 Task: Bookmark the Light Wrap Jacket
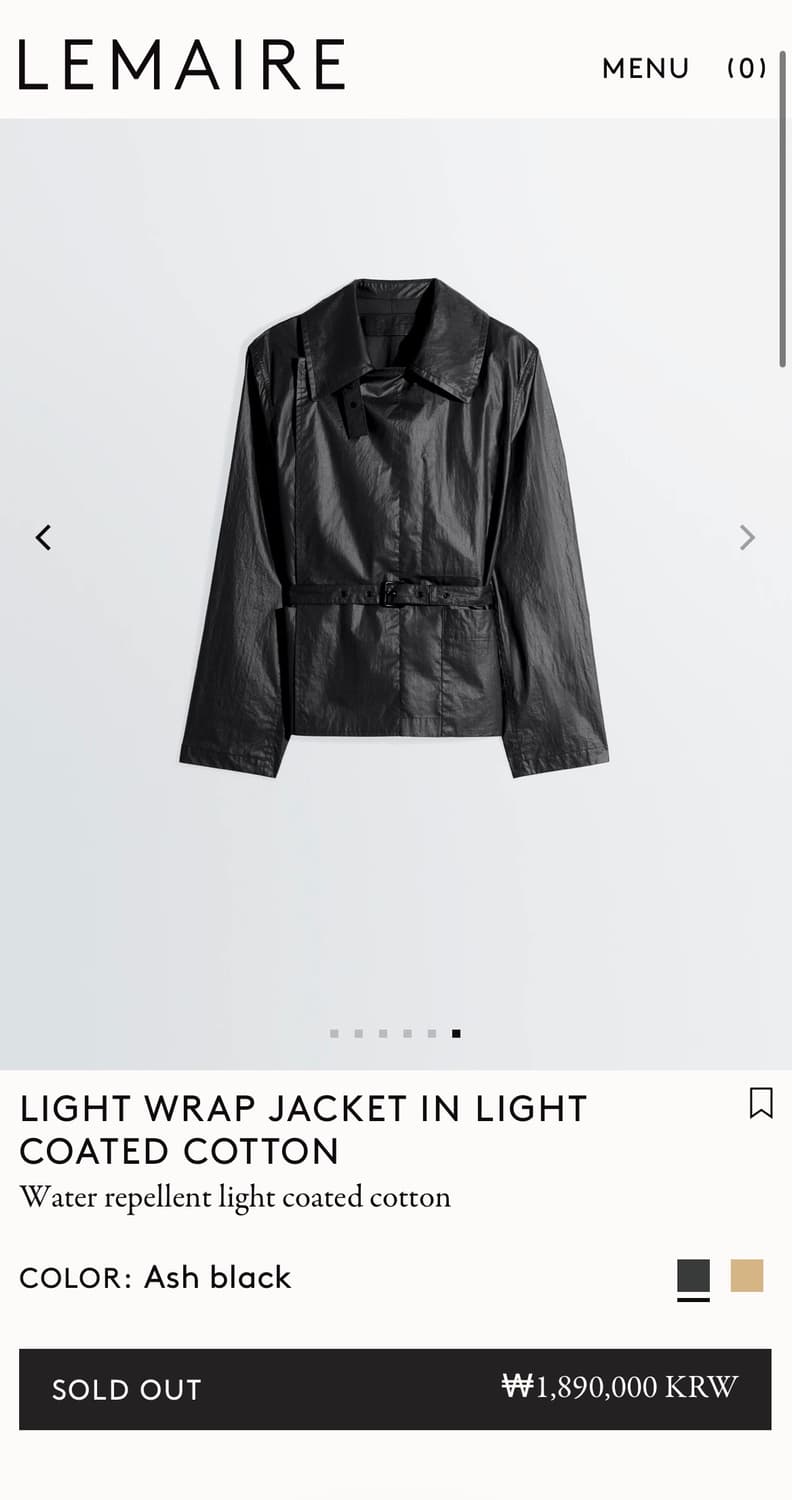coord(761,1103)
